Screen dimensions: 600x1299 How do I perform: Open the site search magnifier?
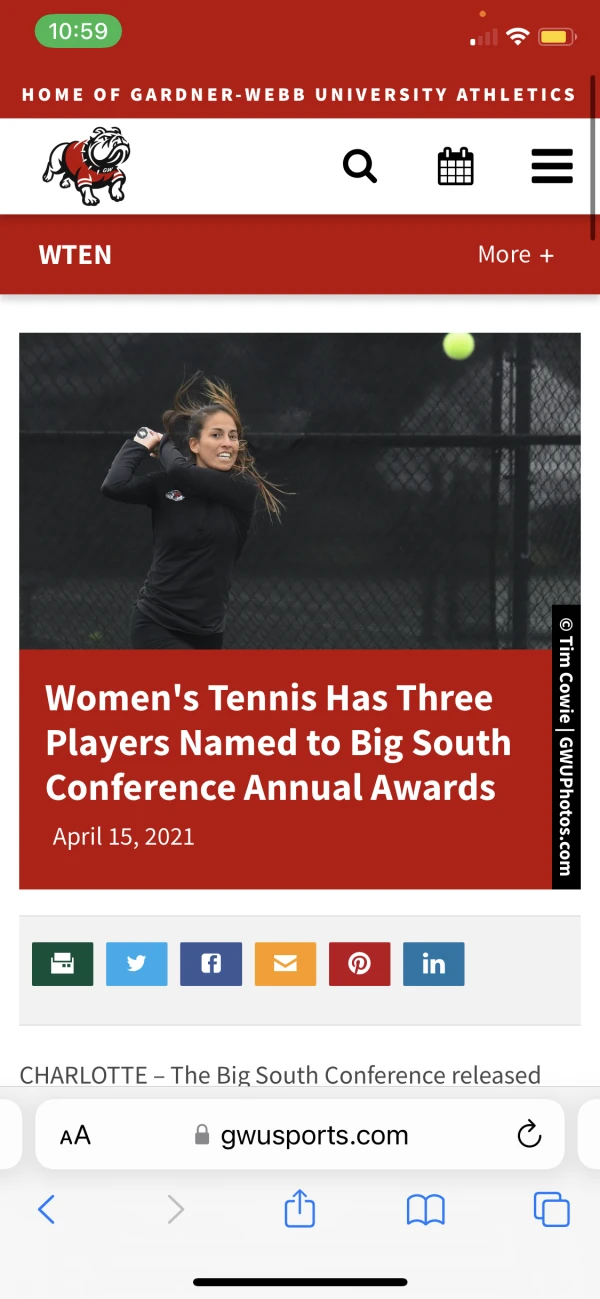point(360,166)
